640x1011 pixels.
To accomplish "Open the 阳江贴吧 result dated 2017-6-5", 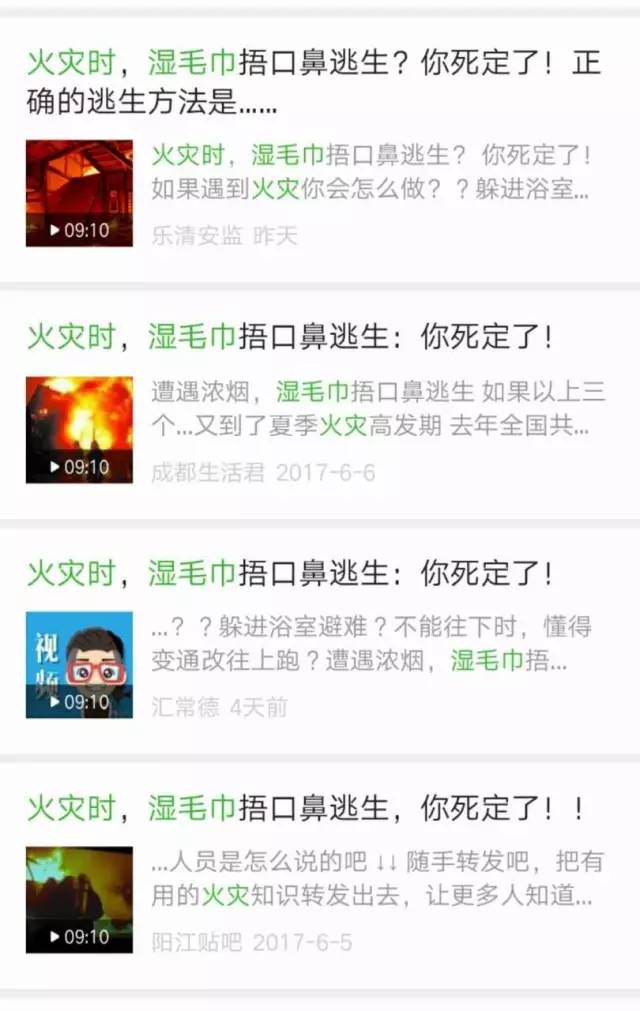I will [305, 808].
